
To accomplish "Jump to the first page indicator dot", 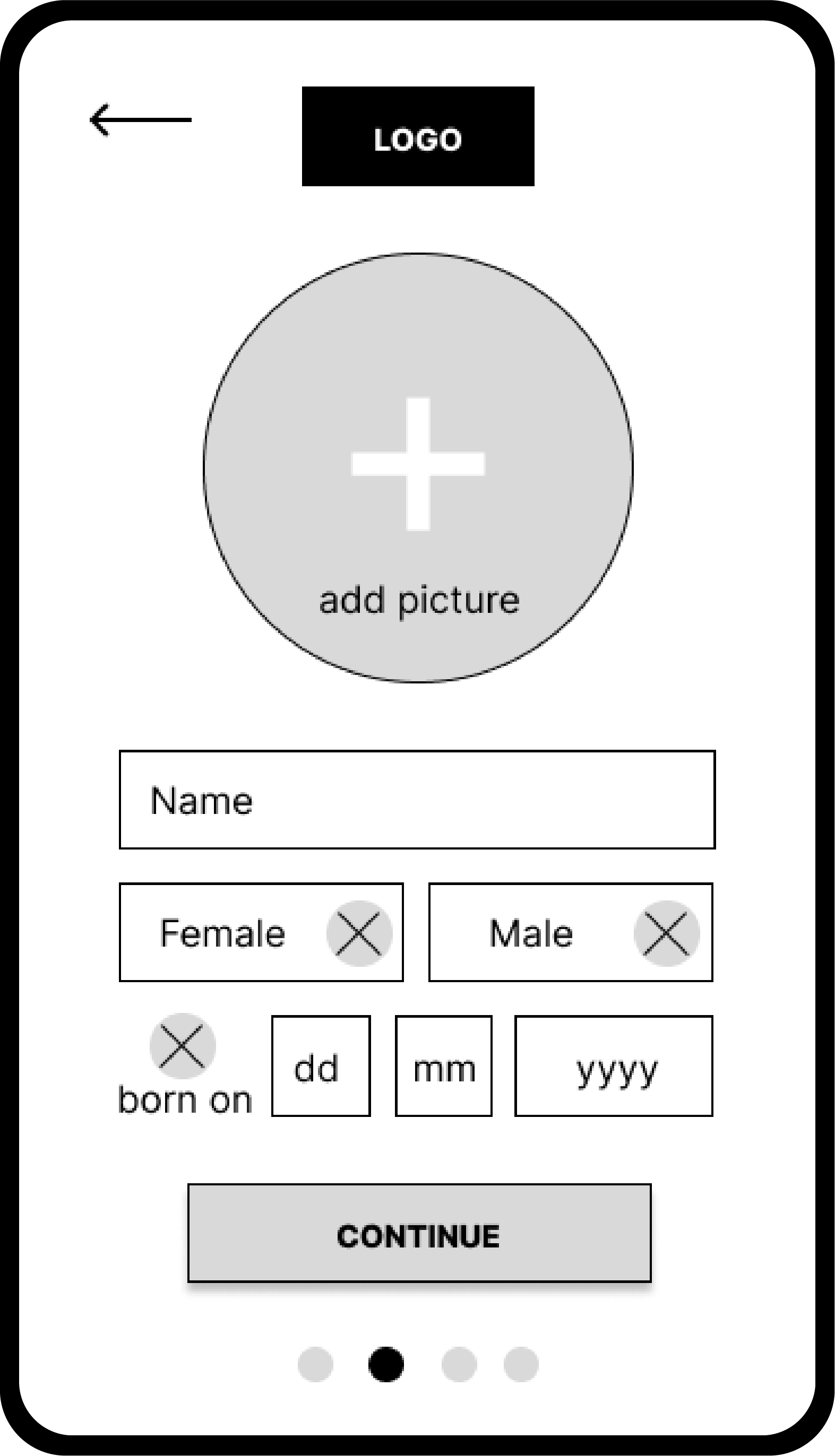I will (x=315, y=1364).
